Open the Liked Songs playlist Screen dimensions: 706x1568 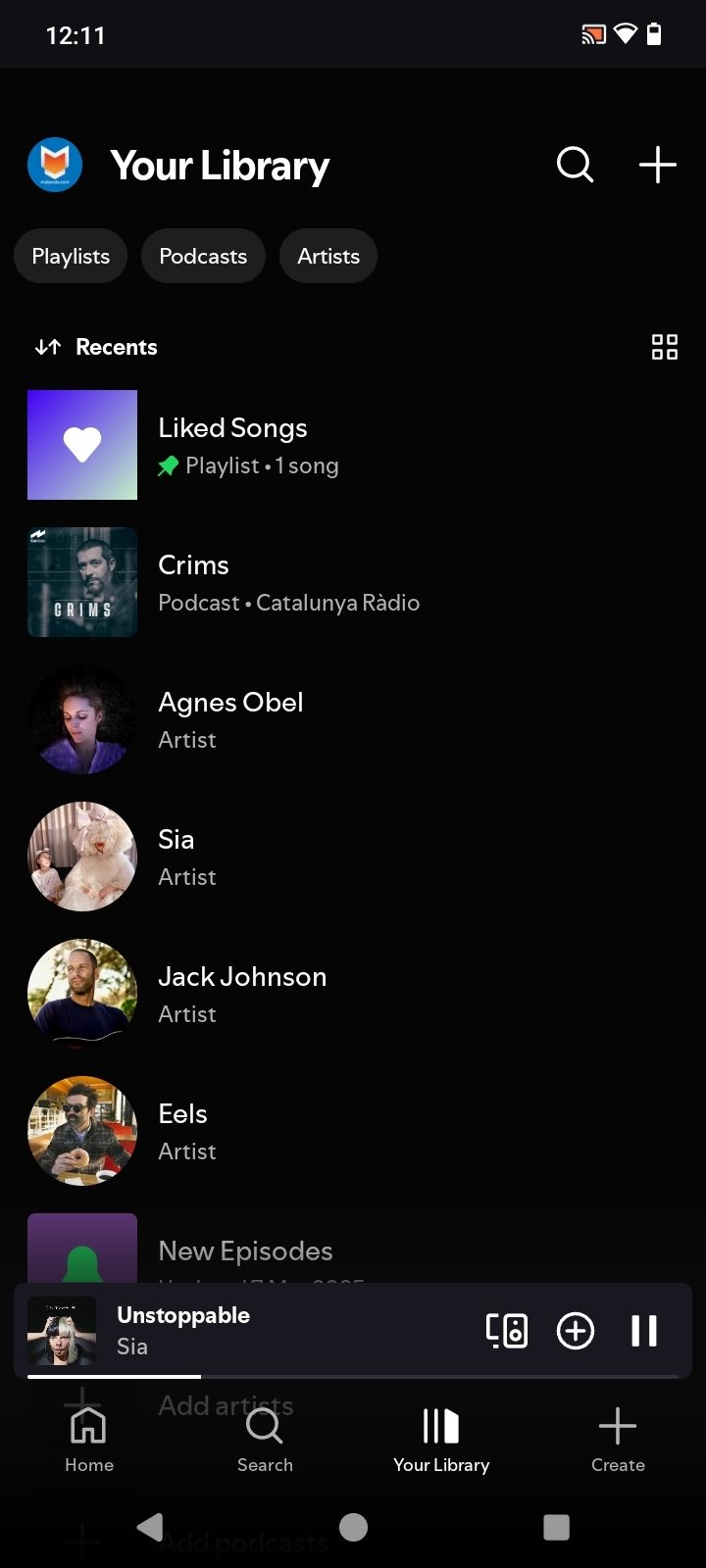[232, 445]
